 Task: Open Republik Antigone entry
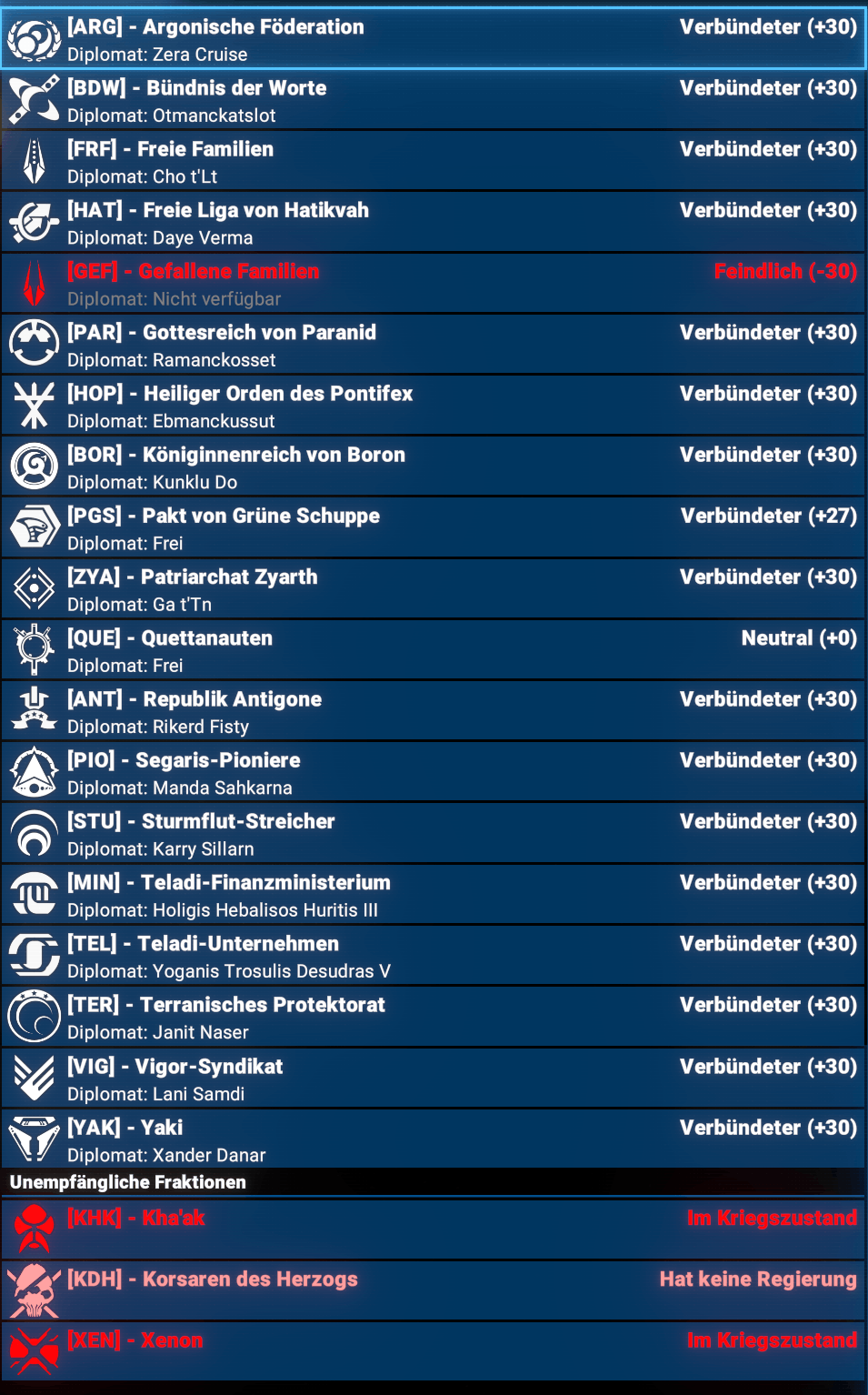434,711
